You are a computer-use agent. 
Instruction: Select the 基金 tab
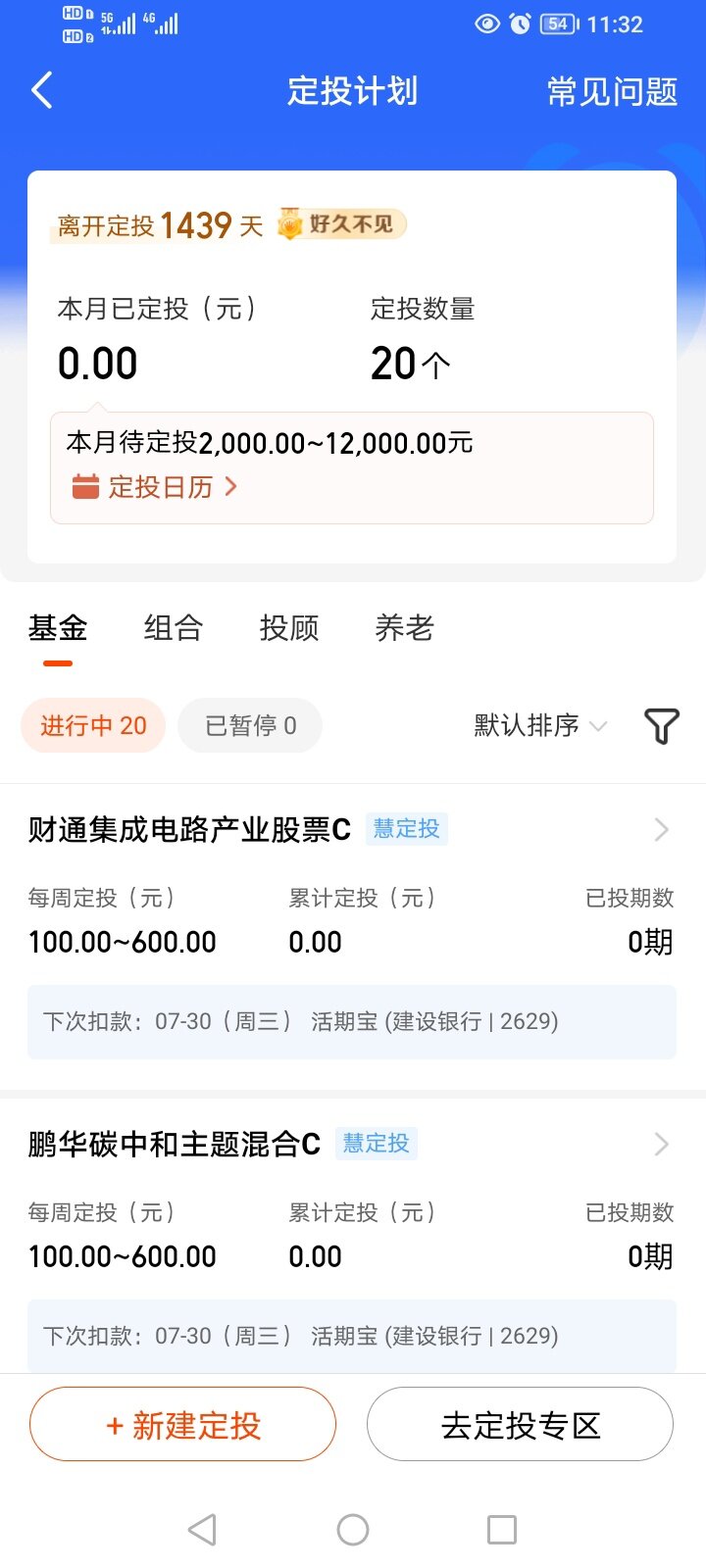tap(58, 627)
